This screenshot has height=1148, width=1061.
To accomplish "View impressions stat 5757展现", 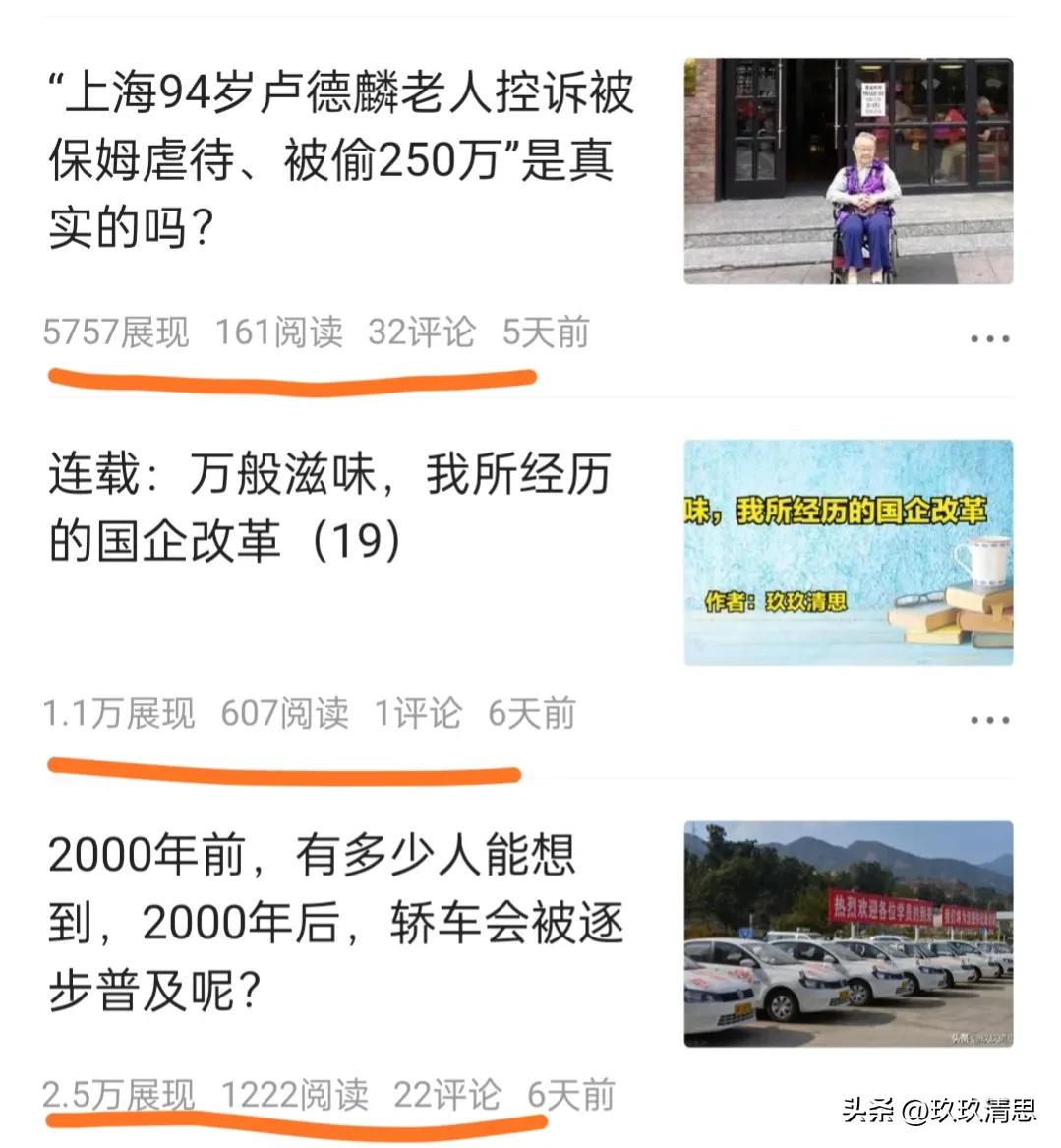I will [x=115, y=332].
